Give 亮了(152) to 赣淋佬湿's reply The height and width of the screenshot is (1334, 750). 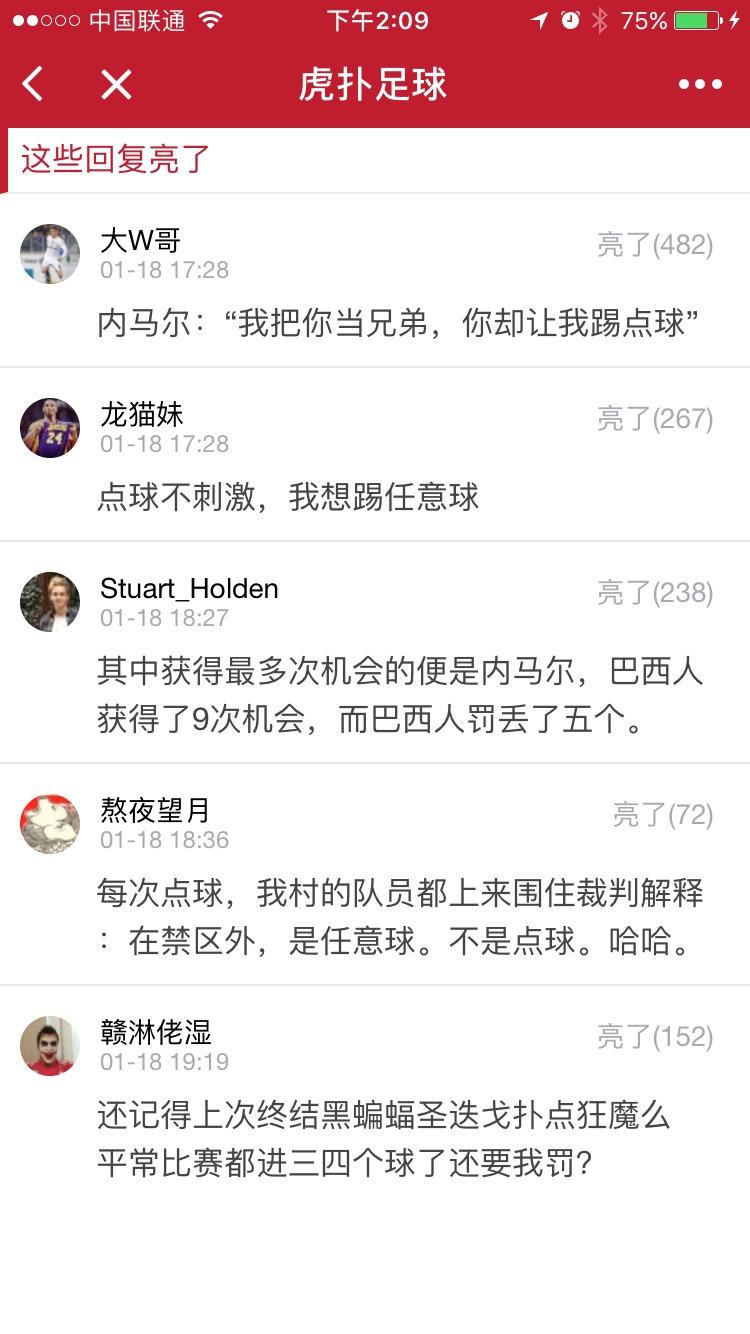655,1037
